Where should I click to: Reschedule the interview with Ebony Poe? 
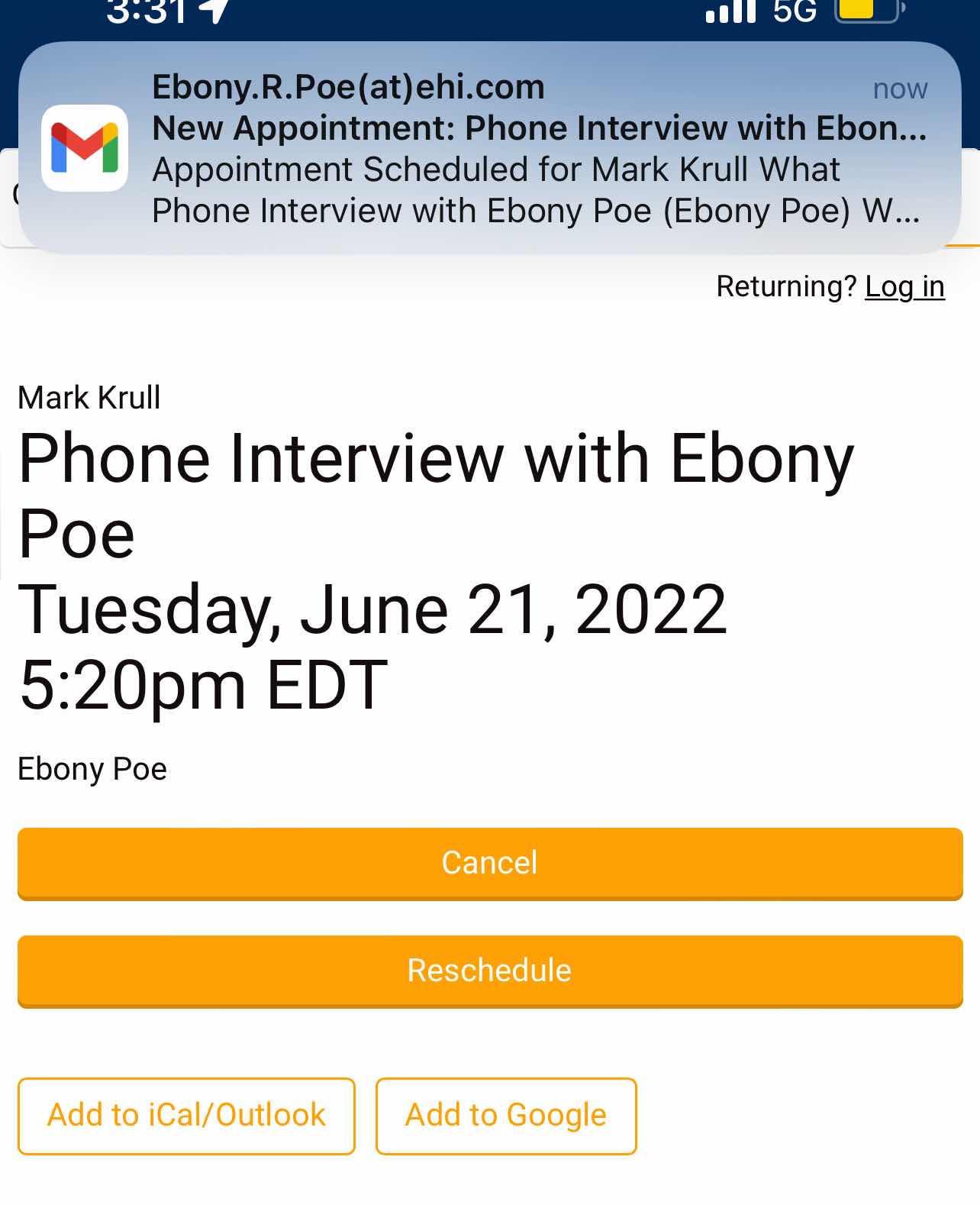489,971
